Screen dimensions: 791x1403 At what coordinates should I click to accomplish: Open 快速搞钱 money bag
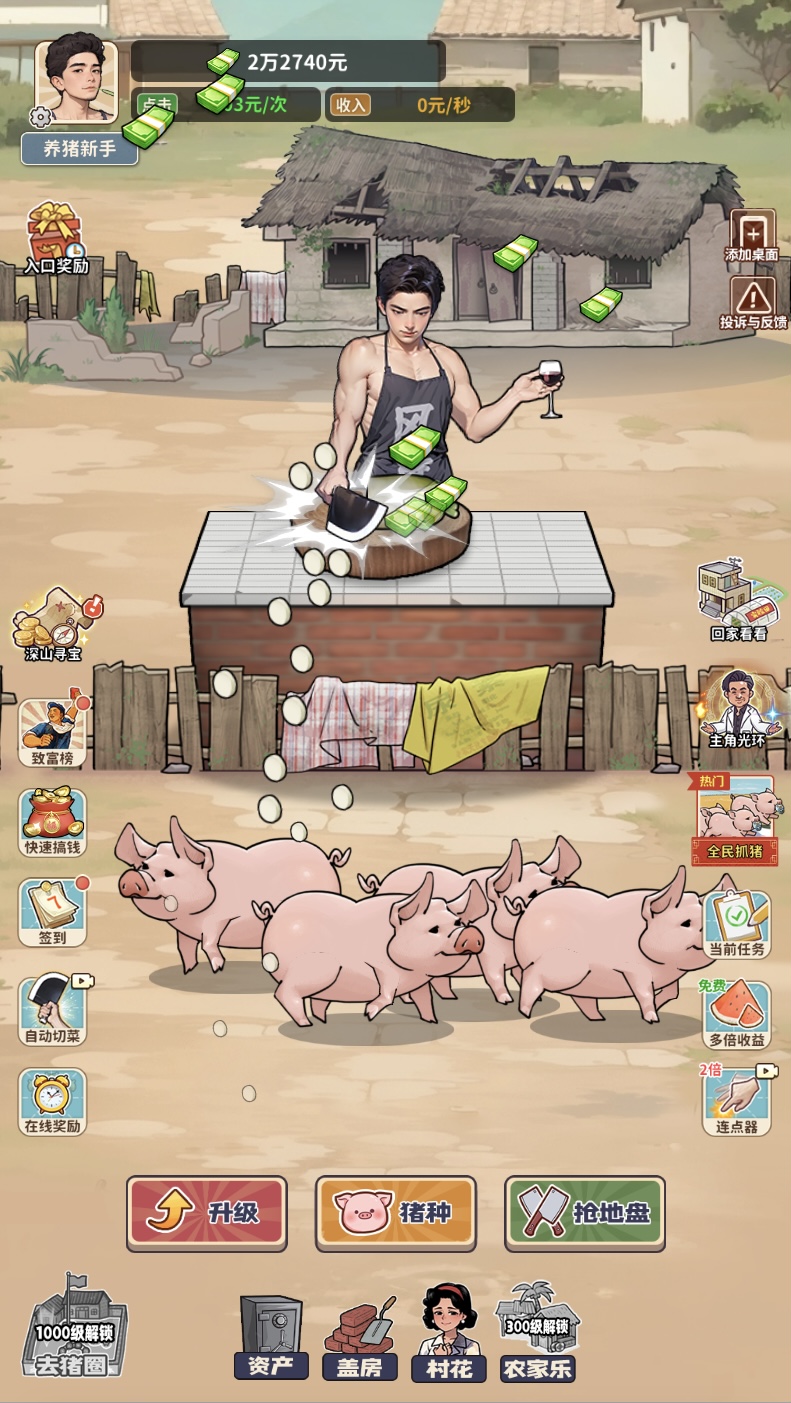click(53, 821)
